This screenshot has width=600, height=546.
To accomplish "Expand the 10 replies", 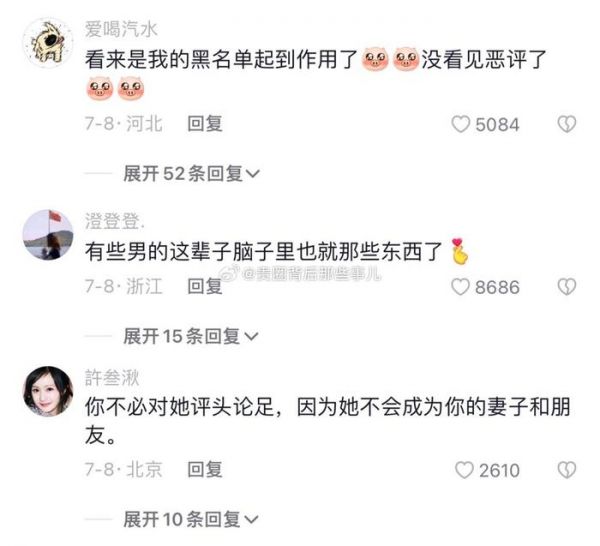I will [x=190, y=519].
